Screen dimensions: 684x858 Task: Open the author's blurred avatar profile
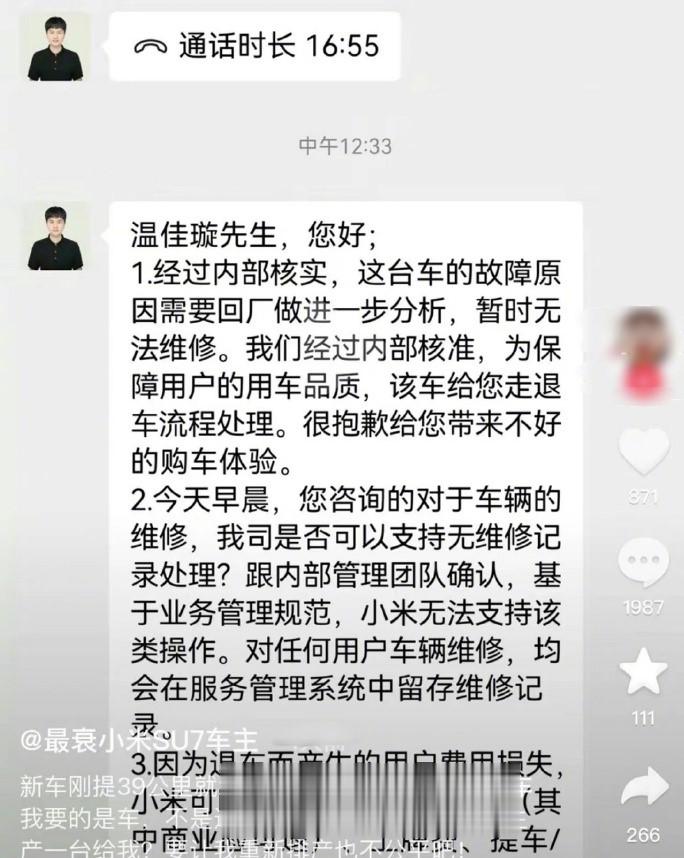click(x=643, y=350)
